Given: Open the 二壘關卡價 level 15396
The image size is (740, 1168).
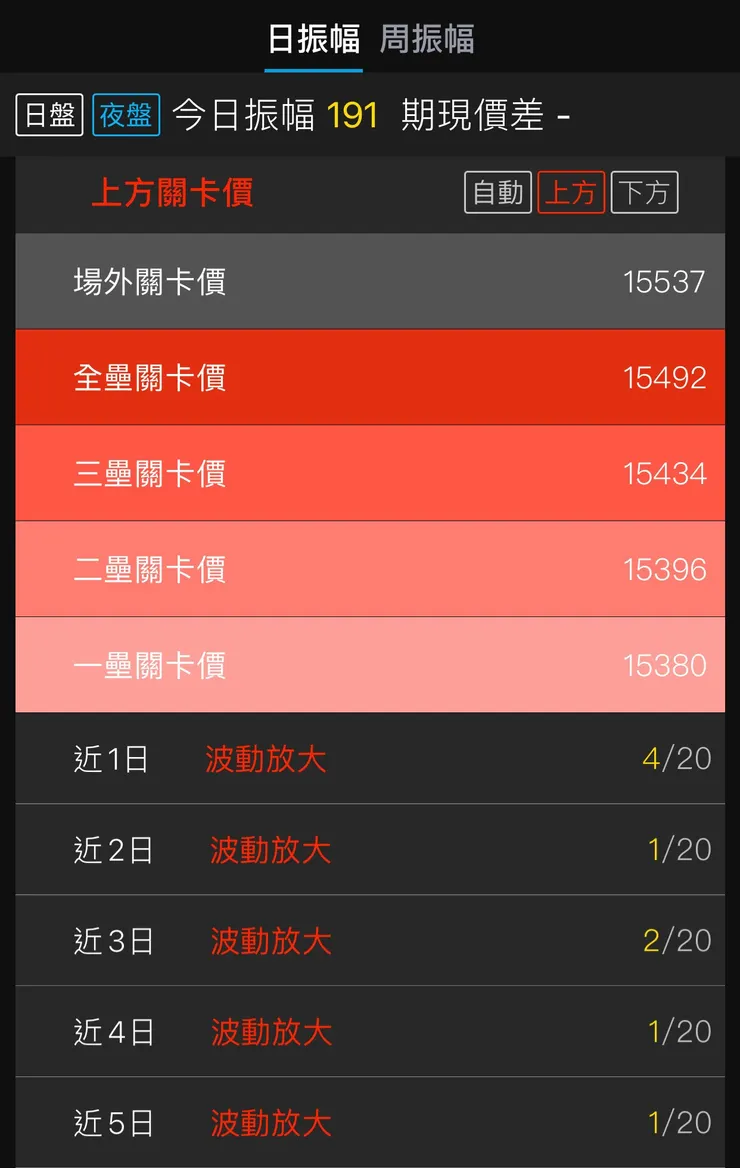Looking at the screenshot, I should [x=370, y=569].
